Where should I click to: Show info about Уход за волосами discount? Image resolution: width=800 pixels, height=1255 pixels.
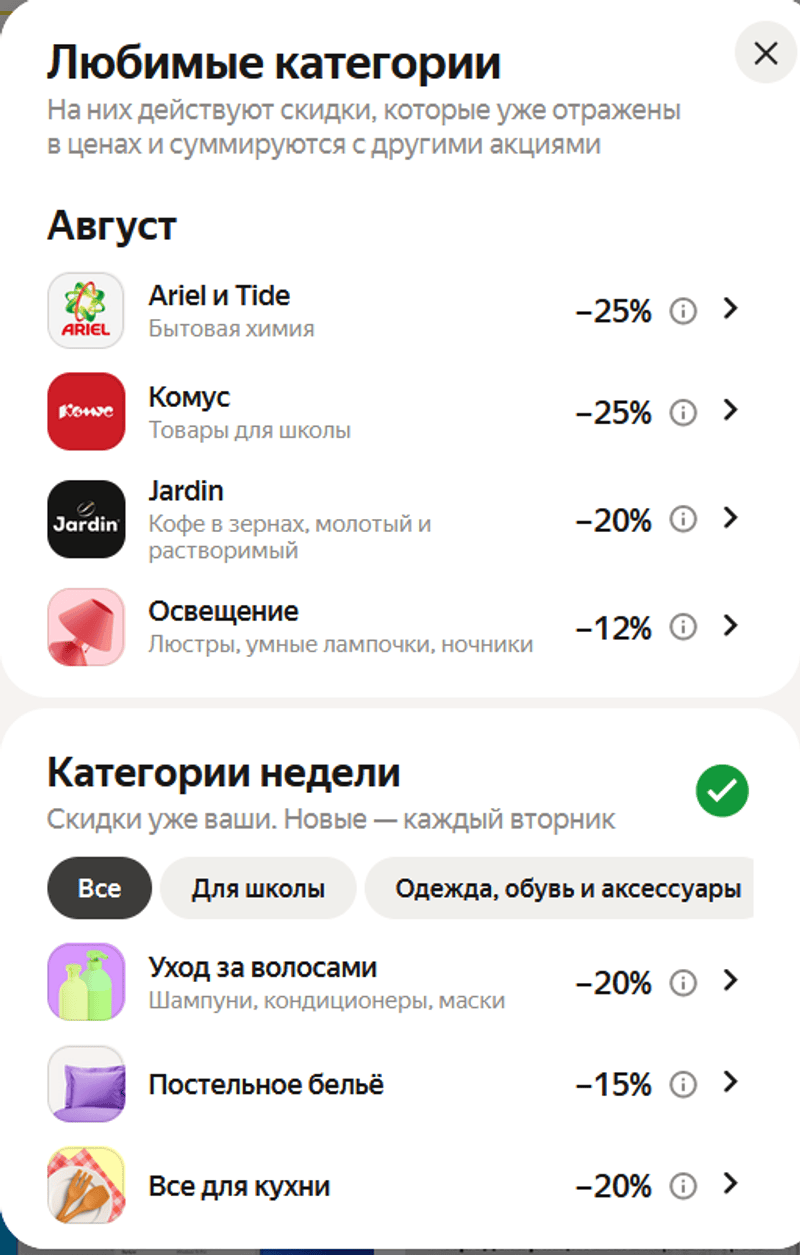point(683,984)
